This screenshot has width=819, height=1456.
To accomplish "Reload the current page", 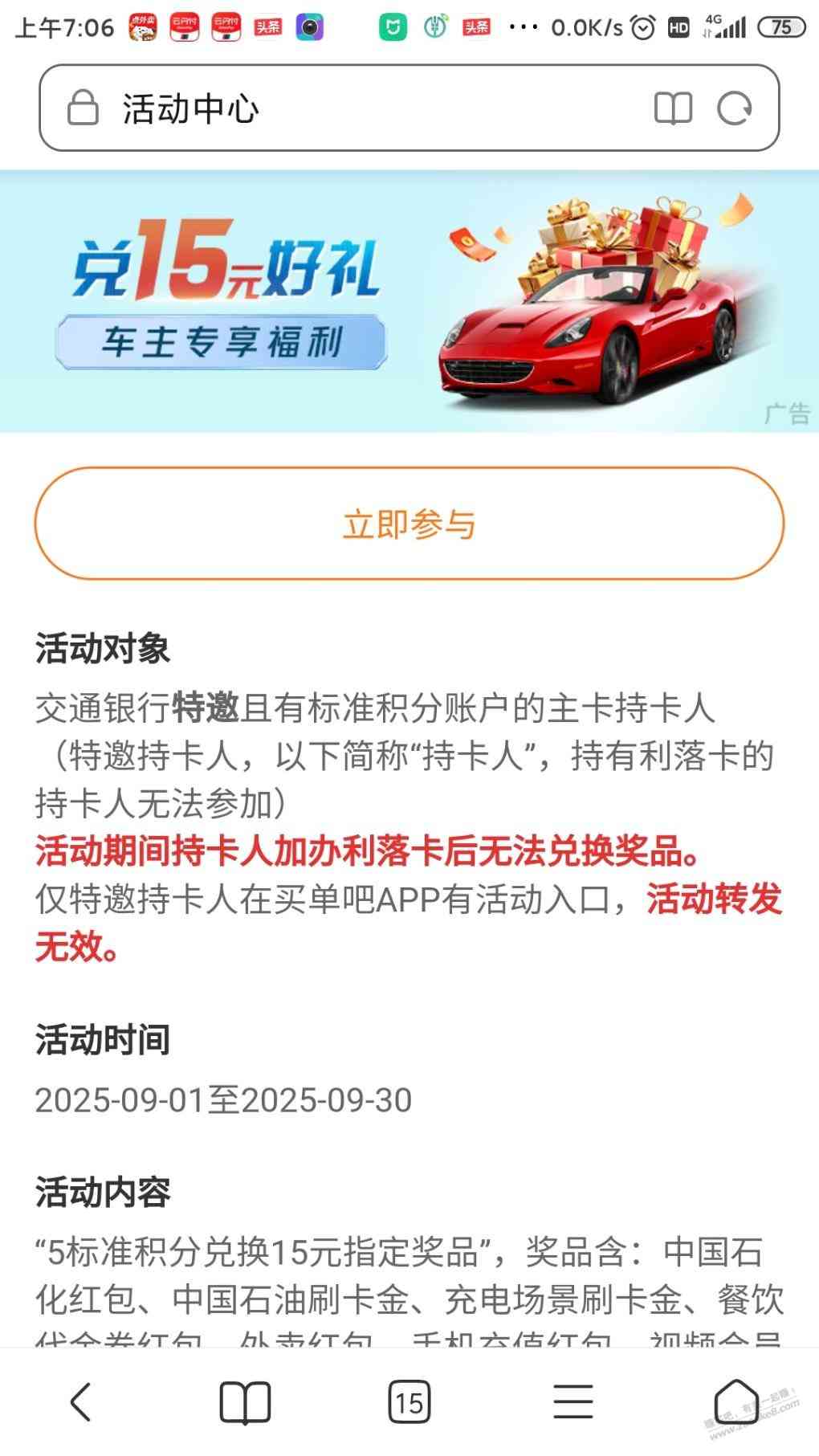I will (x=734, y=108).
